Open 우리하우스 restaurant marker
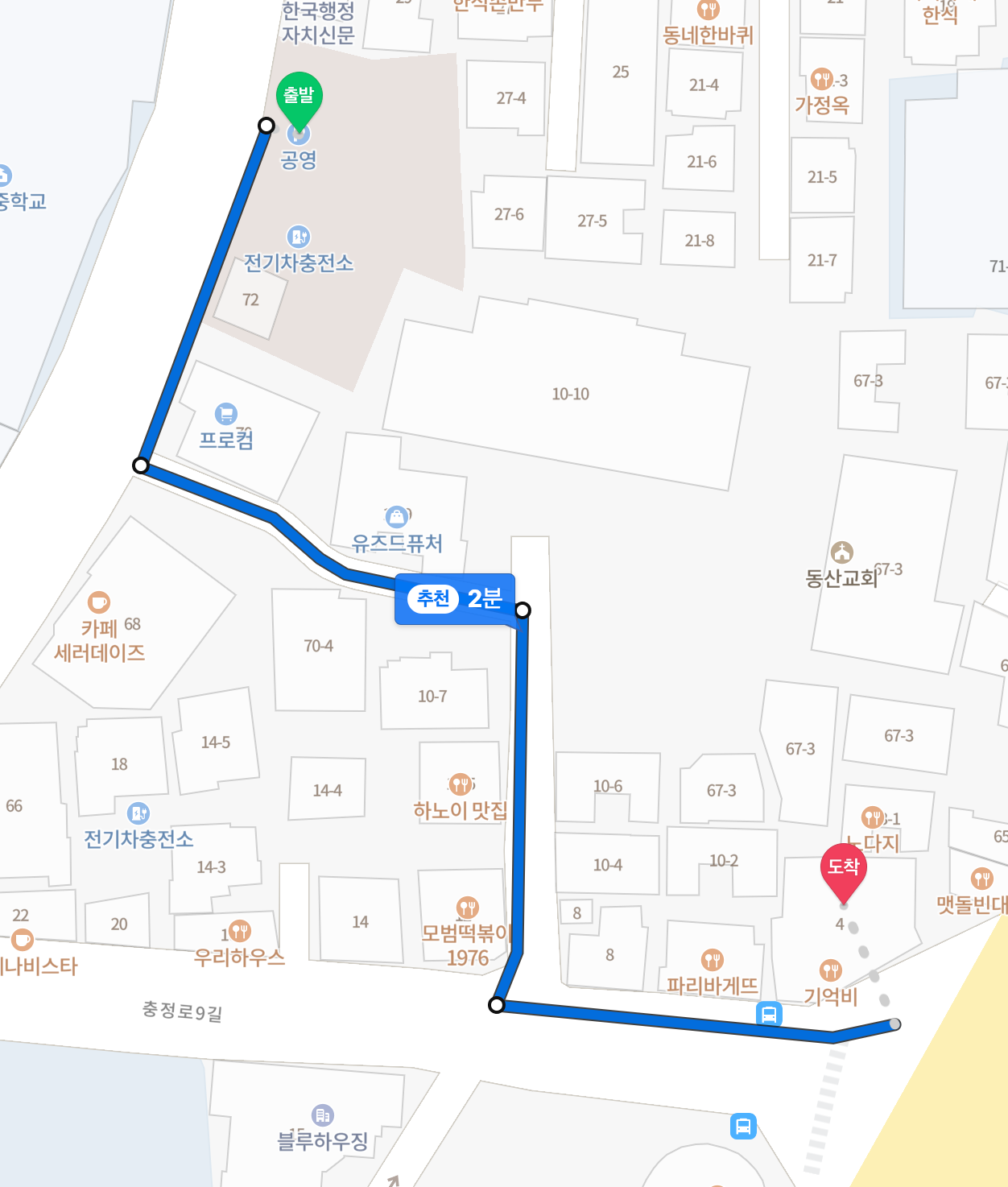The height and width of the screenshot is (1187, 1008). (x=239, y=932)
